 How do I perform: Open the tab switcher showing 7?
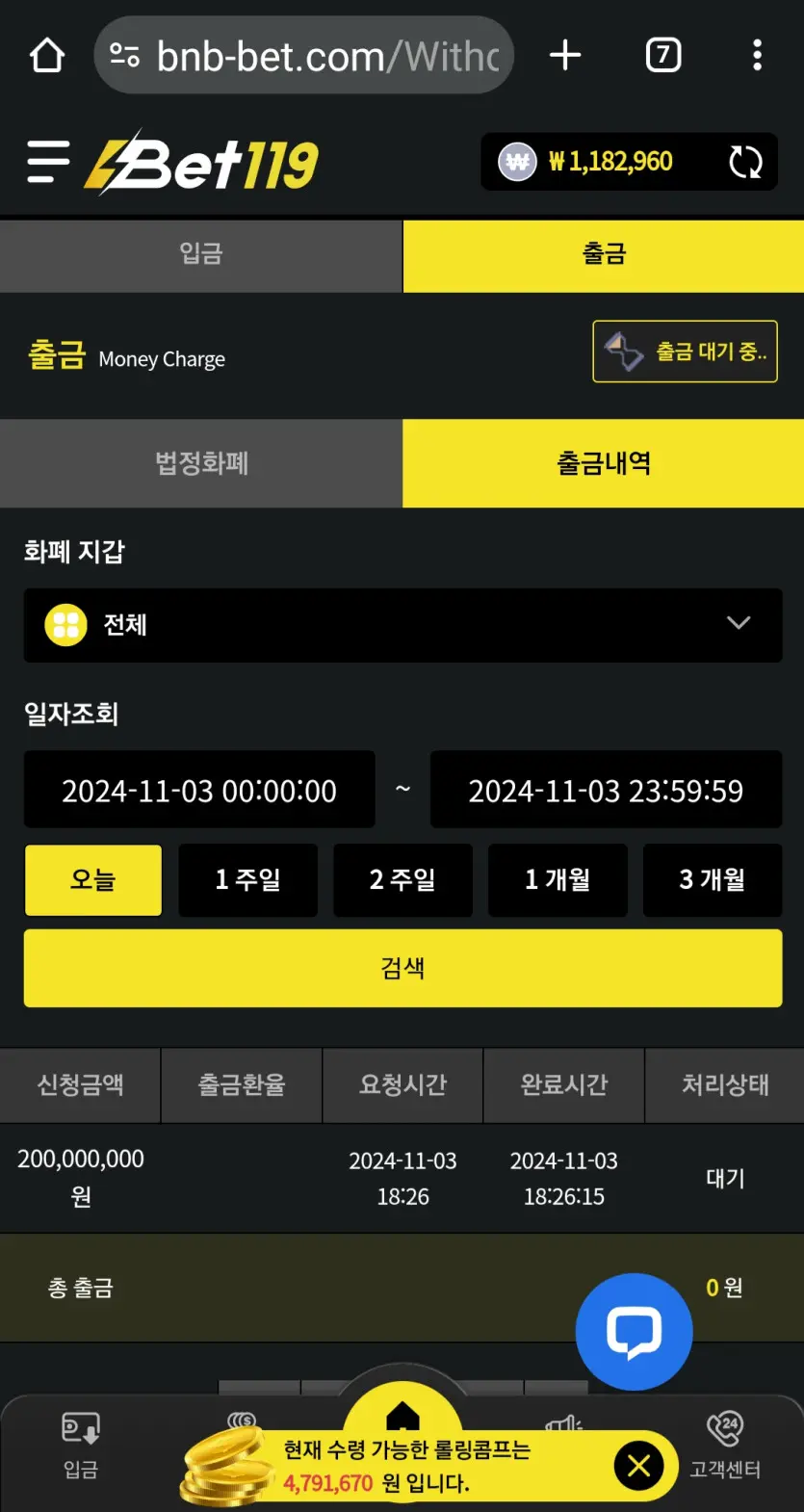(x=662, y=56)
